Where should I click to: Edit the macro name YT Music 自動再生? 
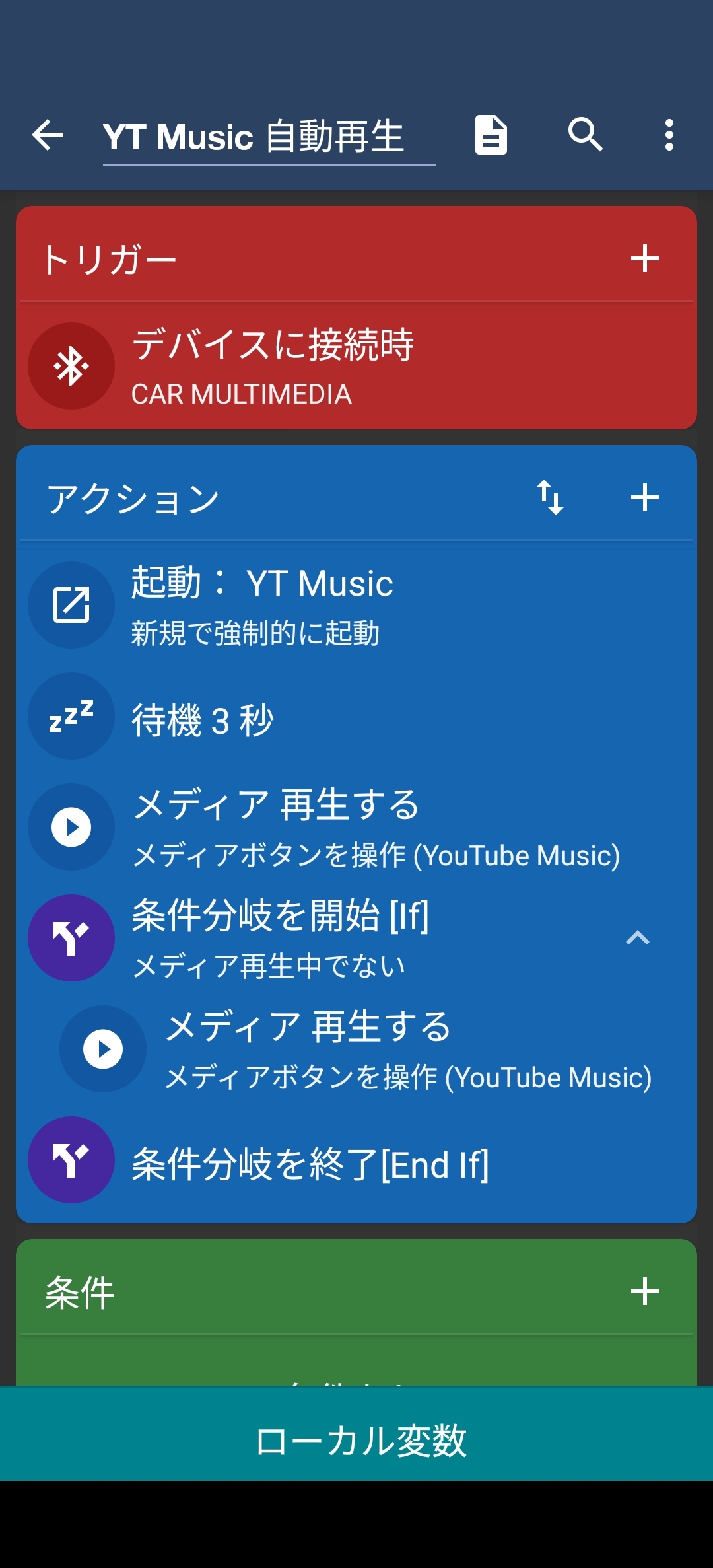tap(267, 137)
